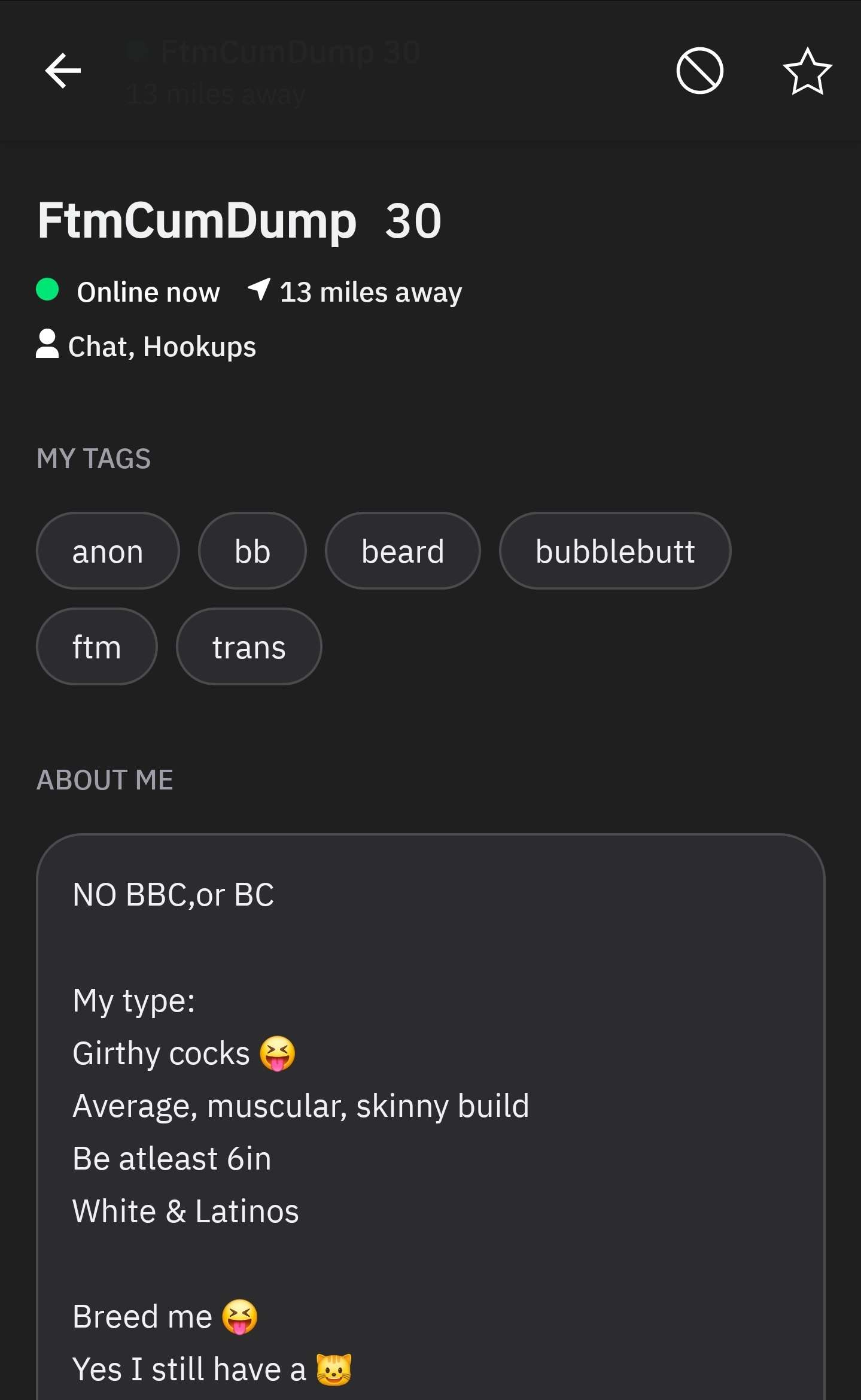861x1400 pixels.
Task: Tap the bb tag chip
Action: click(252, 551)
